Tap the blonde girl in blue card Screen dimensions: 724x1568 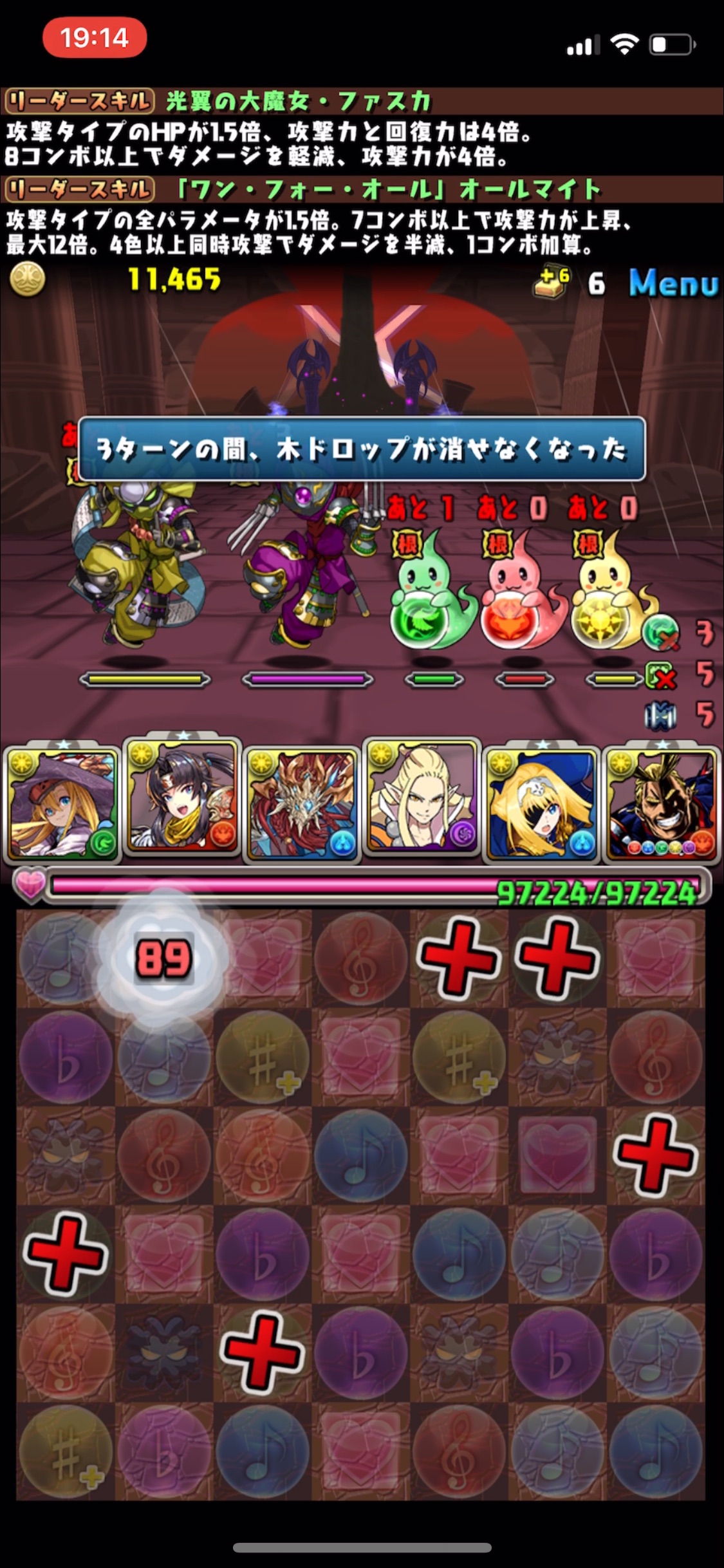541,803
